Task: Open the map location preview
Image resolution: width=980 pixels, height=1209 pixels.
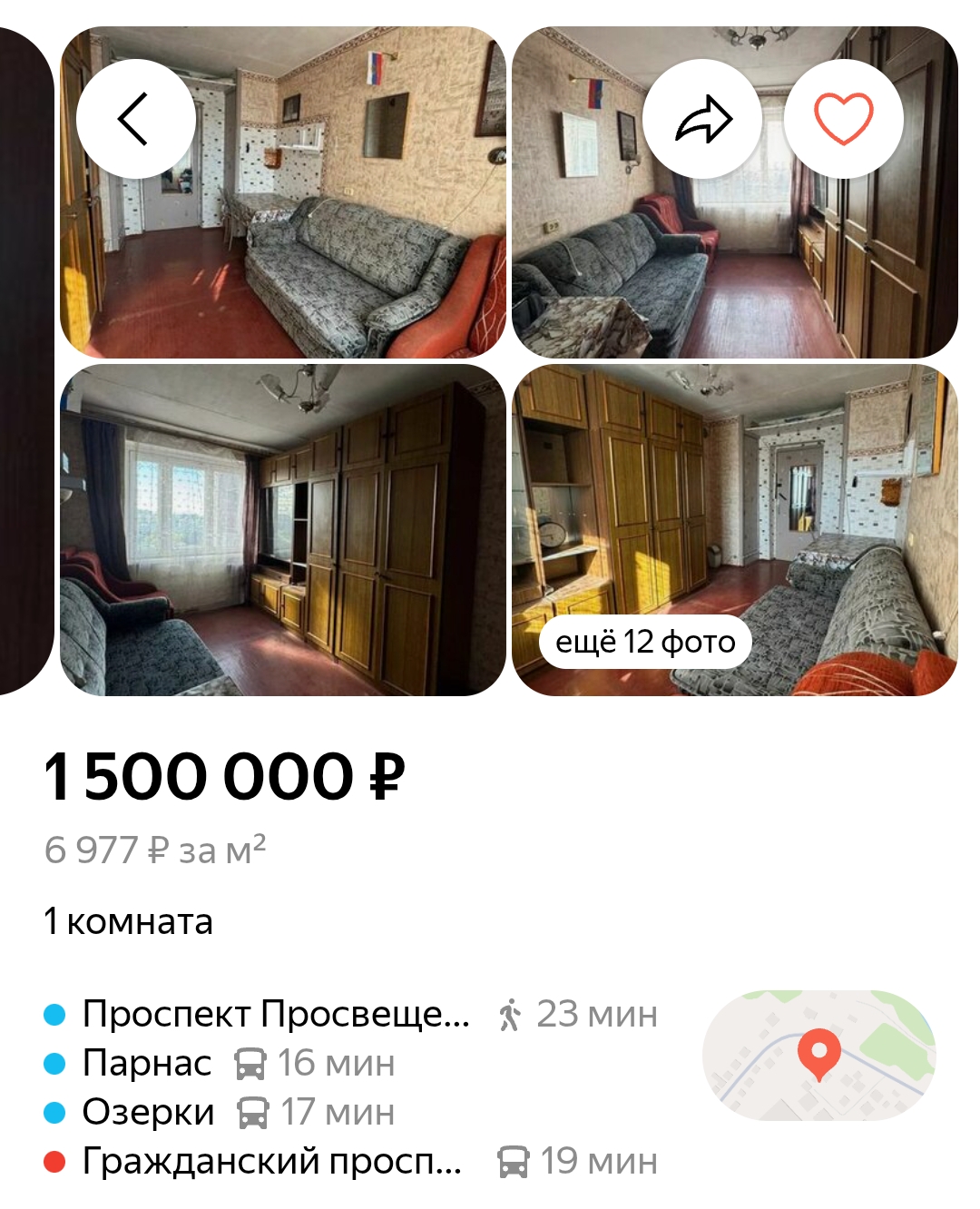Action: pyautogui.click(x=818, y=1055)
